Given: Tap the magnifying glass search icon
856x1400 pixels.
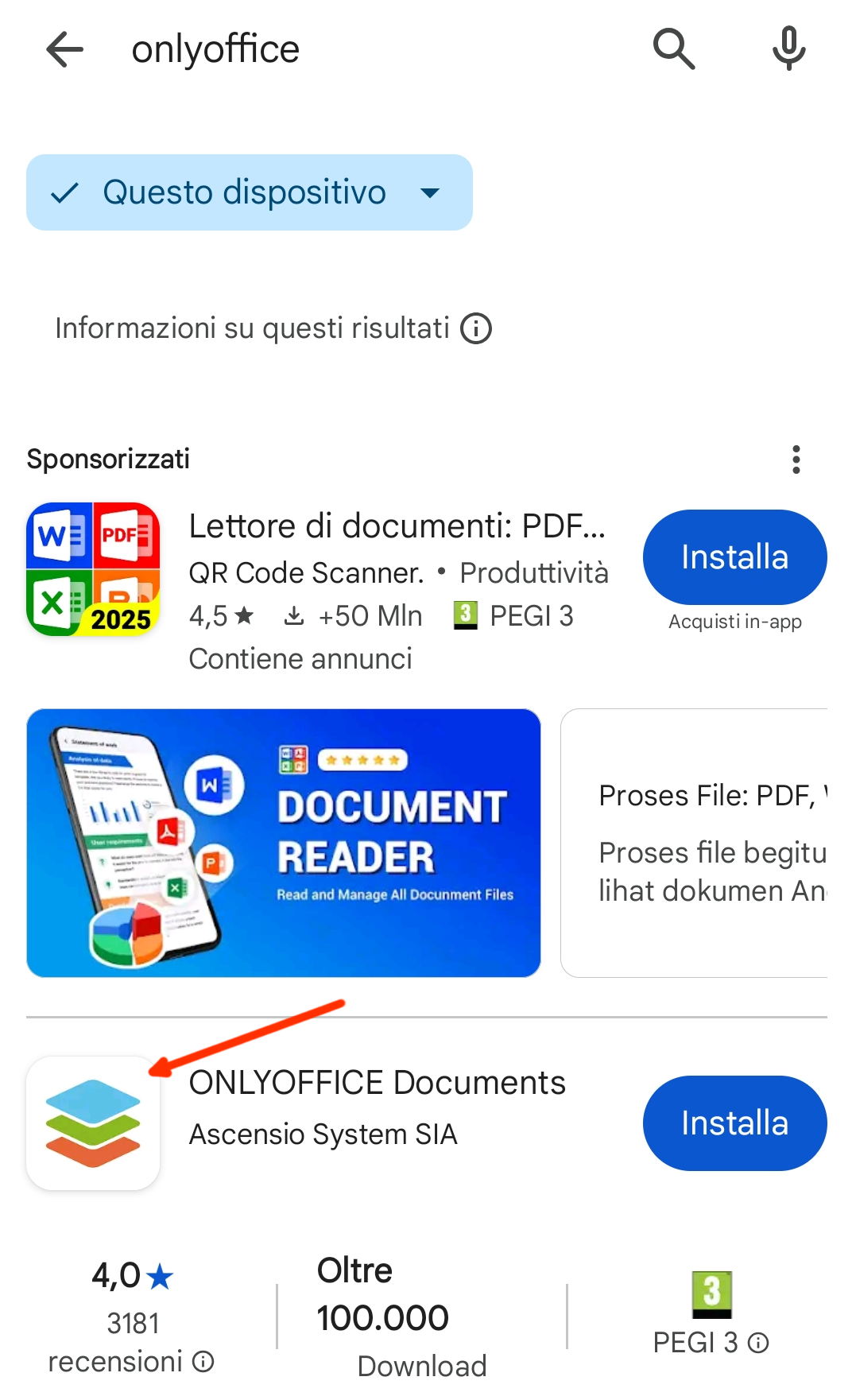Looking at the screenshot, I should [x=674, y=49].
